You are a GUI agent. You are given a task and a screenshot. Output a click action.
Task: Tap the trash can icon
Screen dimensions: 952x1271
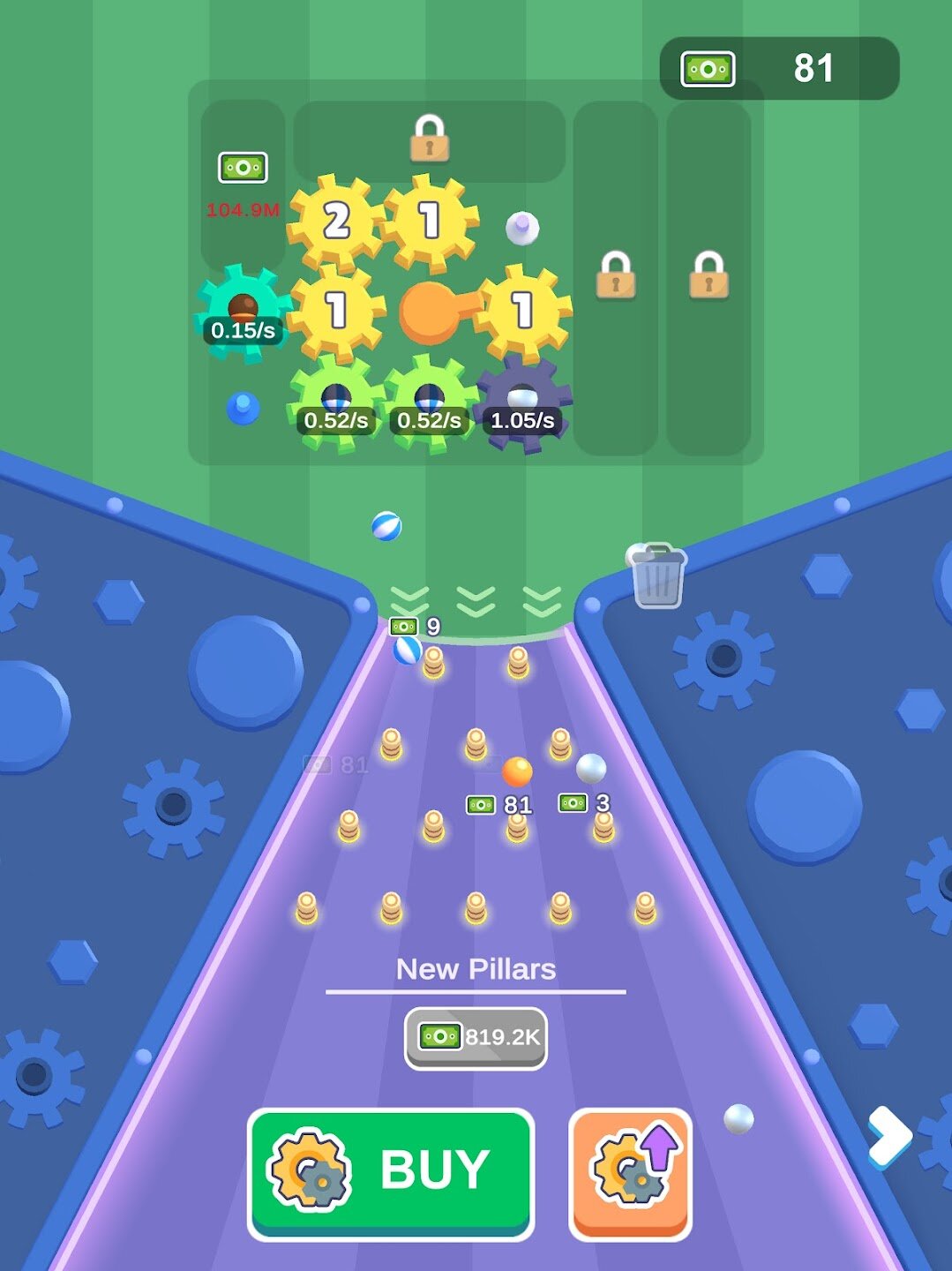coord(658,576)
